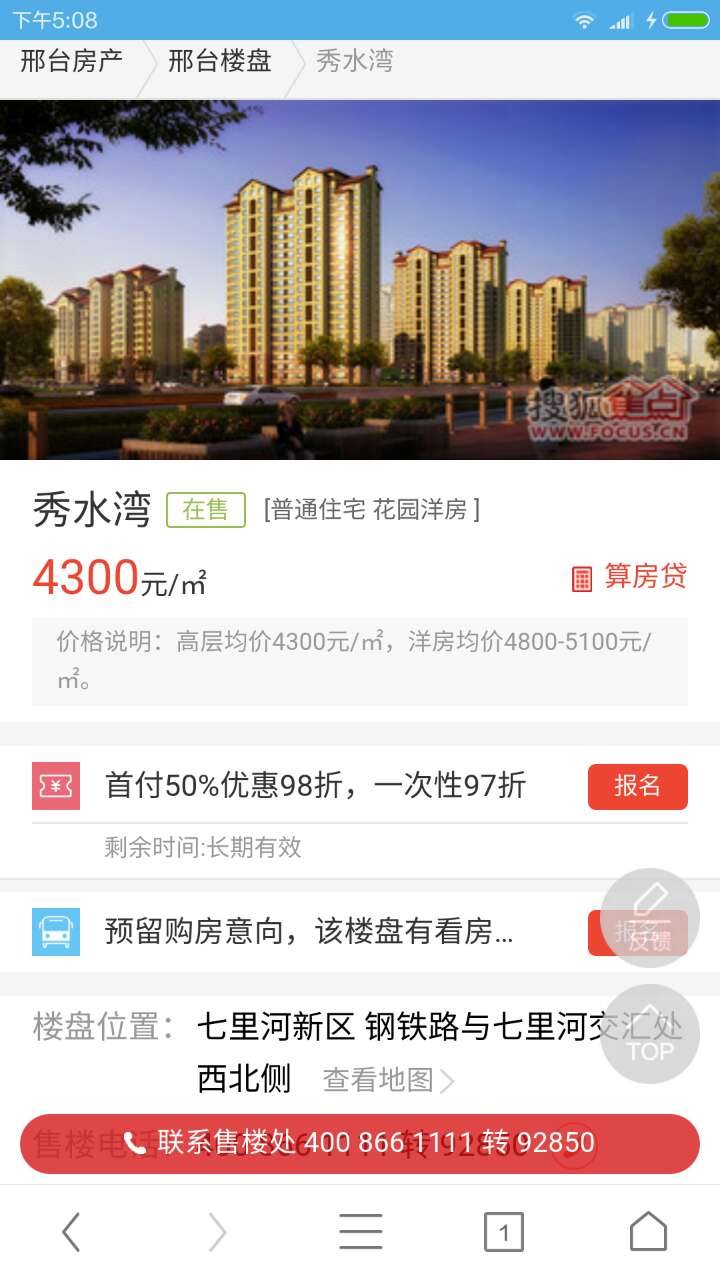This screenshot has width=720, height=1280.
Task: View the 秀水湾 property photo
Action: pyautogui.click(x=360, y=279)
